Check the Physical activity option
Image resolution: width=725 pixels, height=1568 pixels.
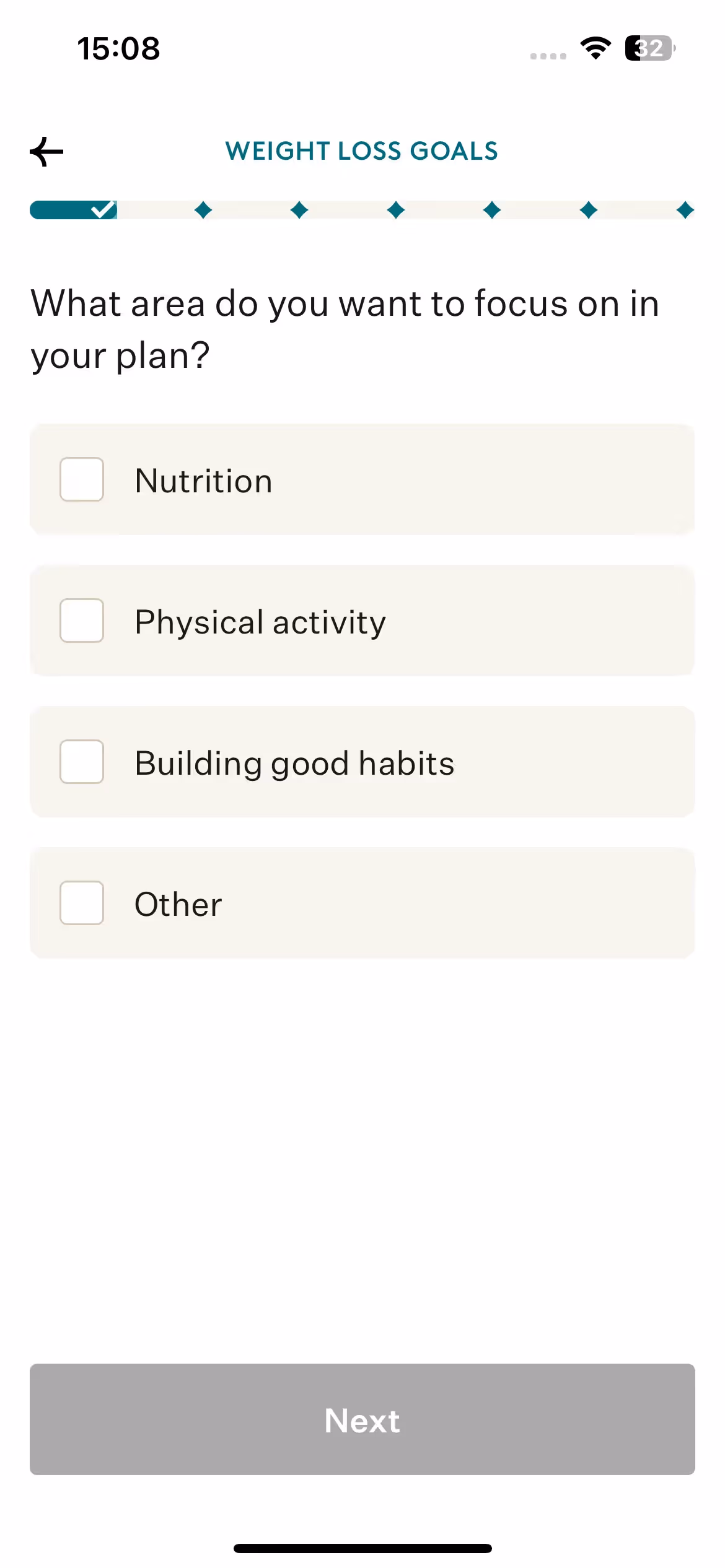82,621
